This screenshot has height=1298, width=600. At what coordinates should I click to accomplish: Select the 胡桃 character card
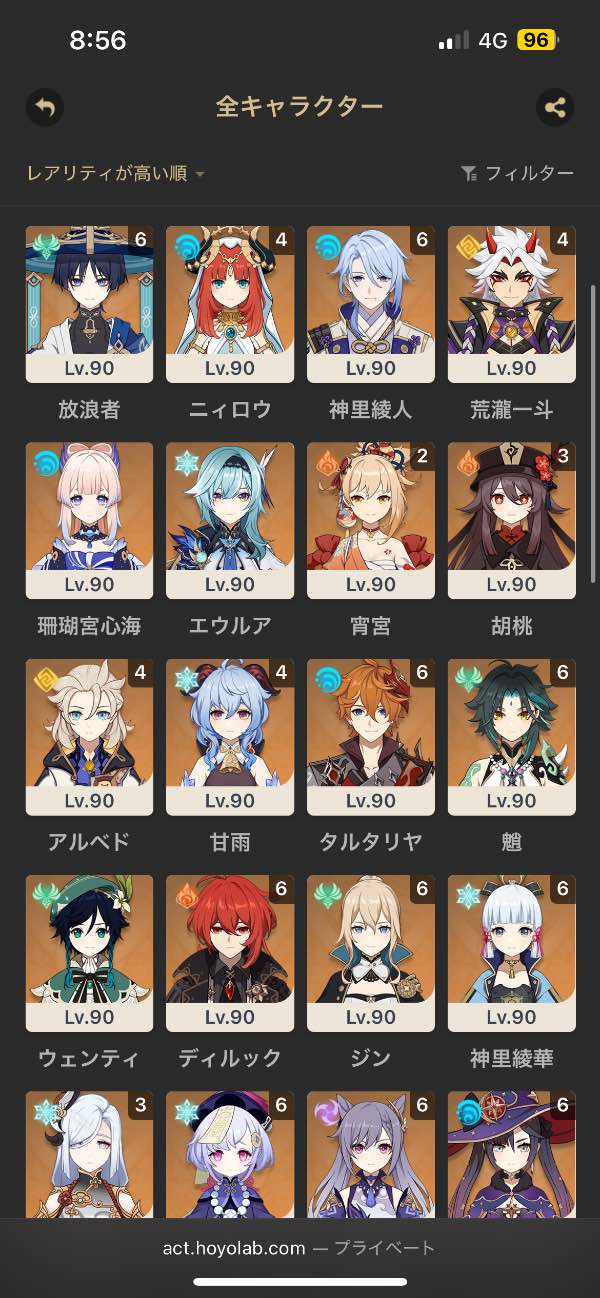[x=511, y=521]
